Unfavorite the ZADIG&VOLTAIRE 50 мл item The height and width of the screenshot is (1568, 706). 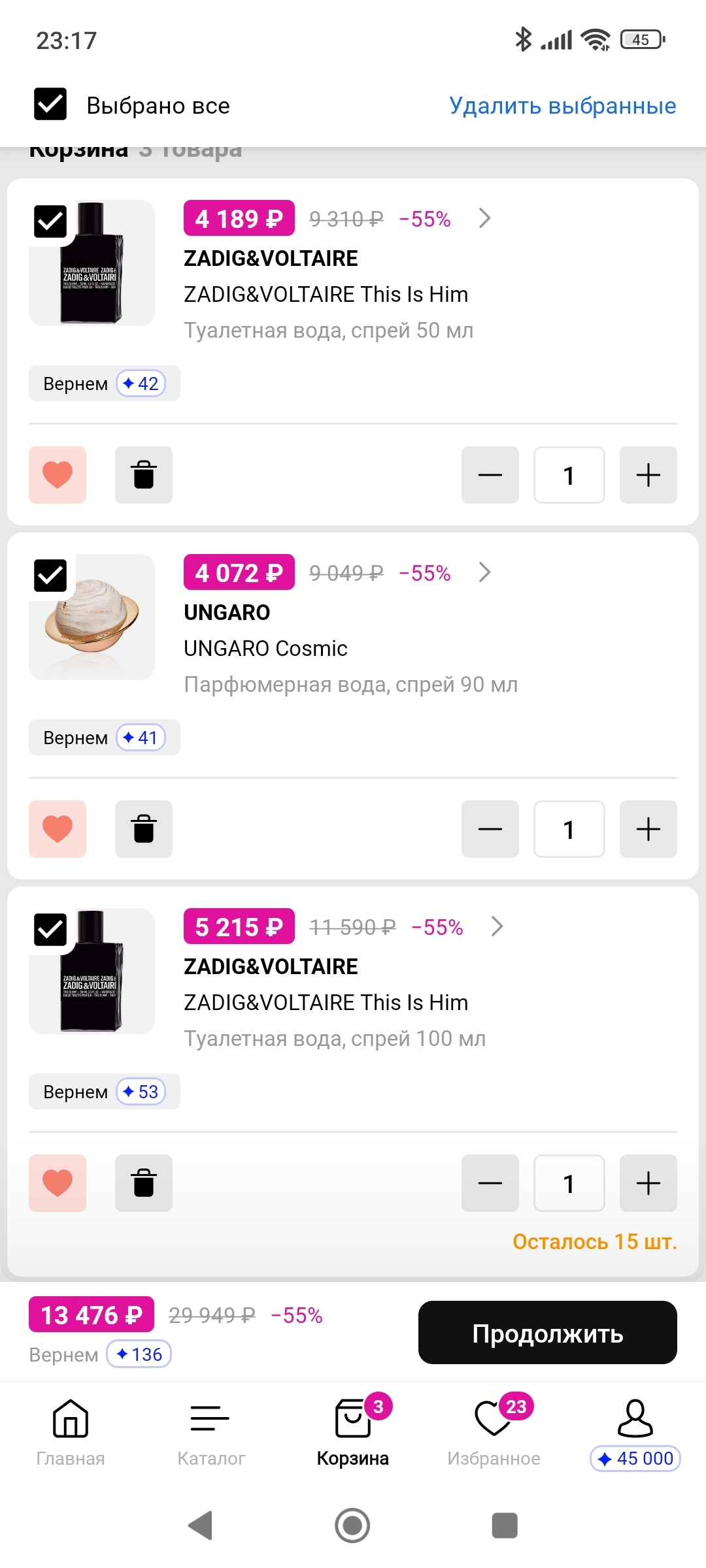tap(58, 475)
